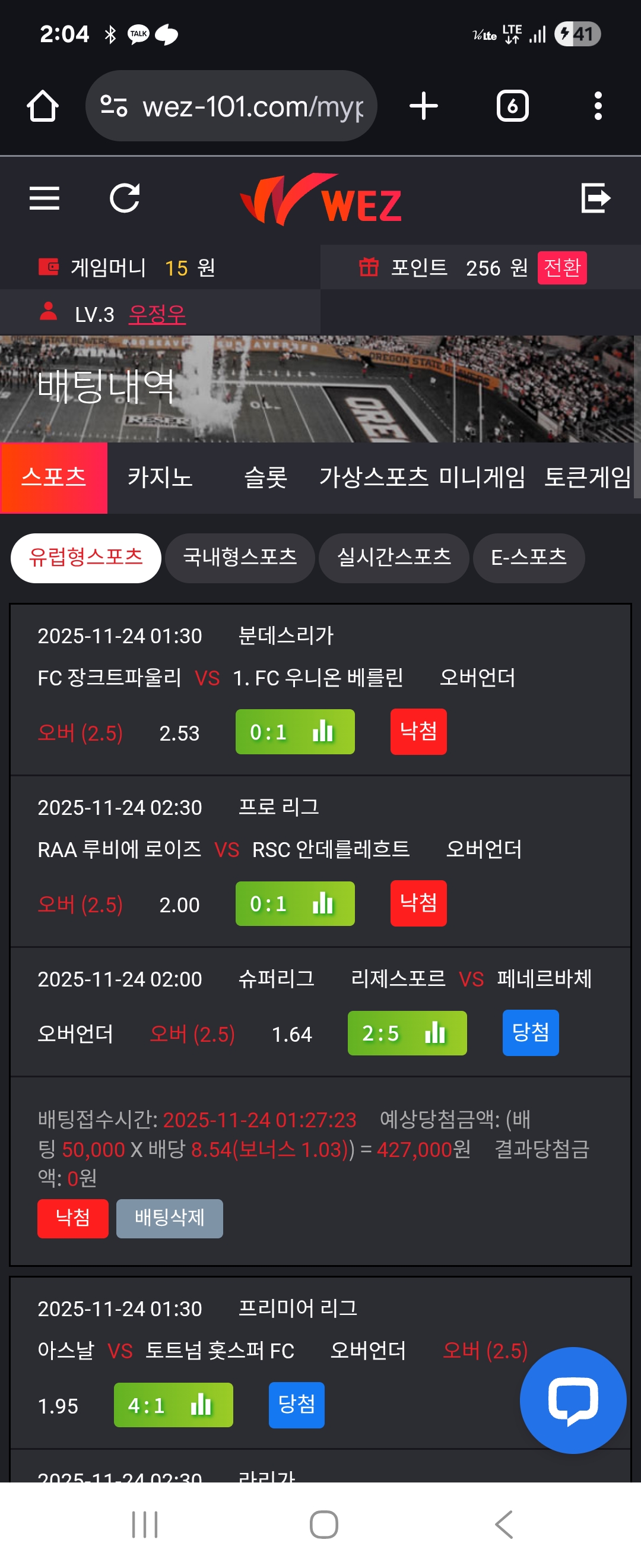
Task: Select the E-스포츠 chip
Action: point(528,558)
